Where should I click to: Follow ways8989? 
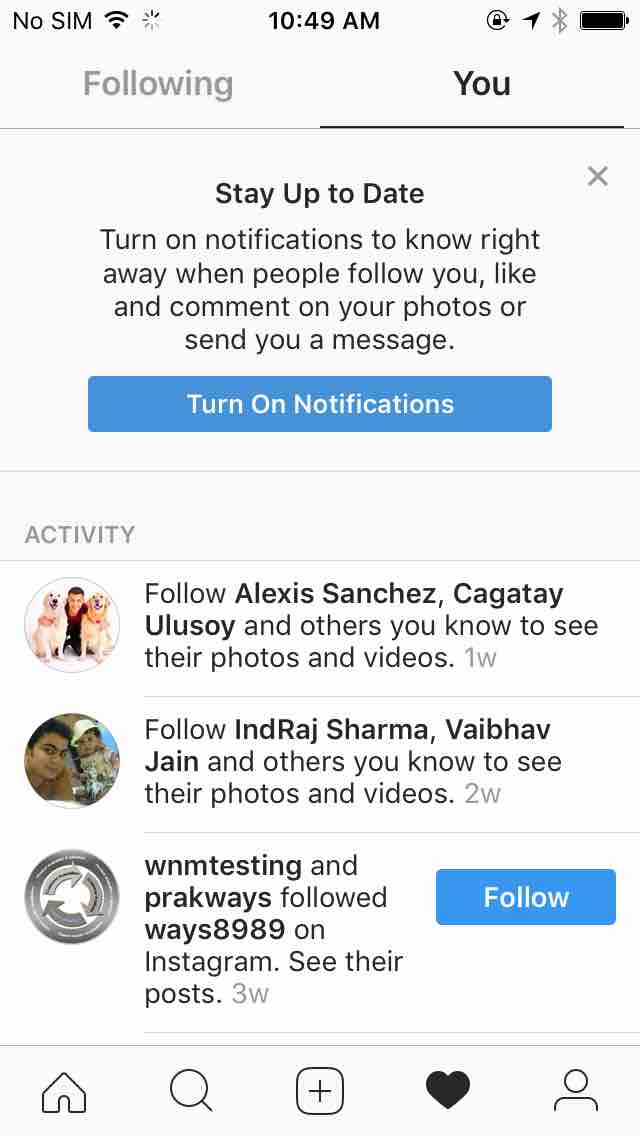coord(526,897)
